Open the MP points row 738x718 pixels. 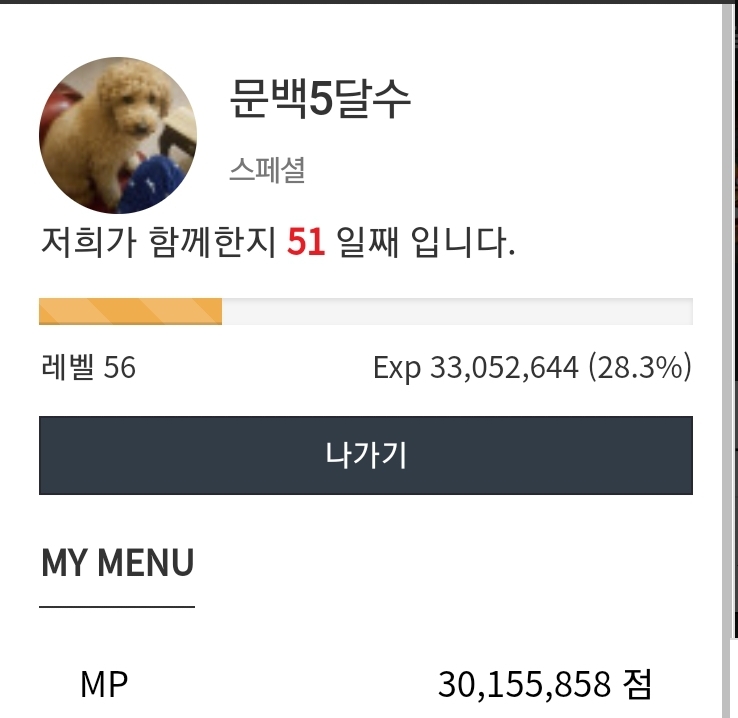tap(366, 684)
